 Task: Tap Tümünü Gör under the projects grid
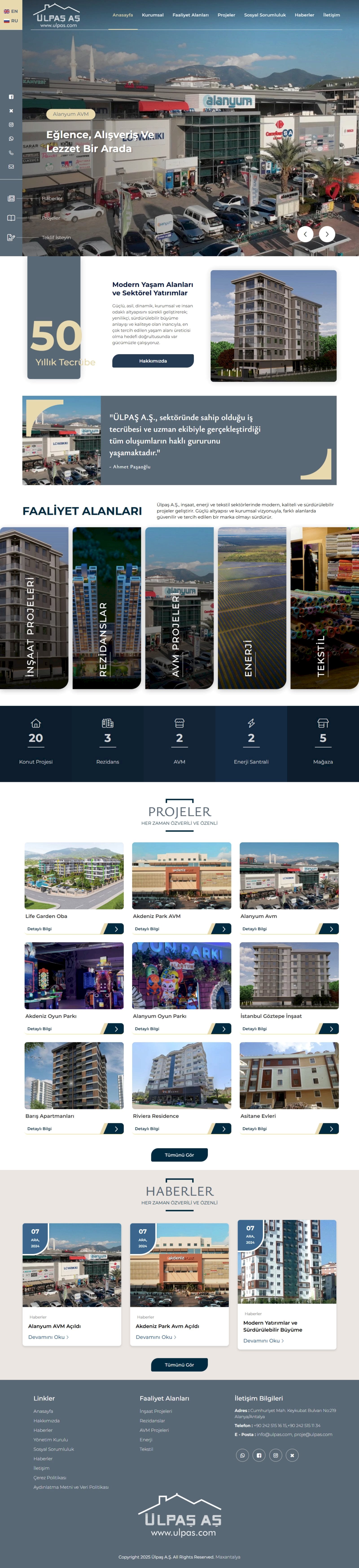[x=179, y=1155]
